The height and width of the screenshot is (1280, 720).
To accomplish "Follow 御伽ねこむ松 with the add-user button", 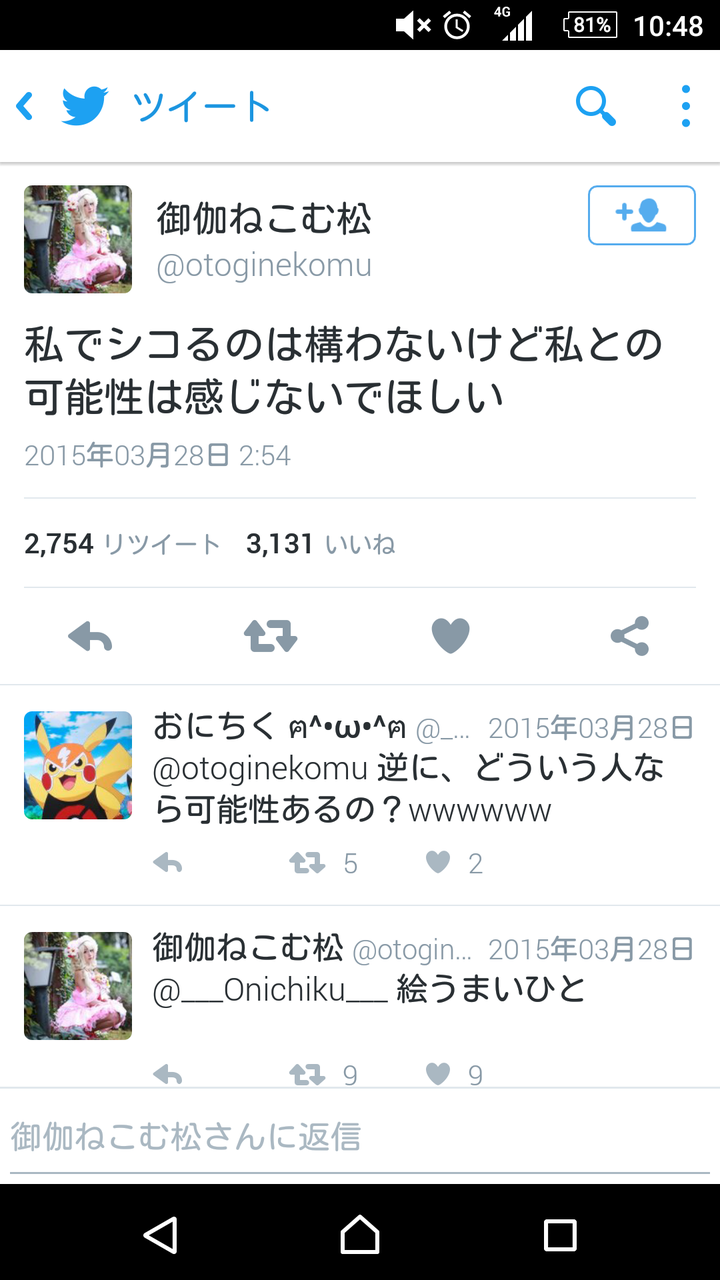I will [x=641, y=214].
